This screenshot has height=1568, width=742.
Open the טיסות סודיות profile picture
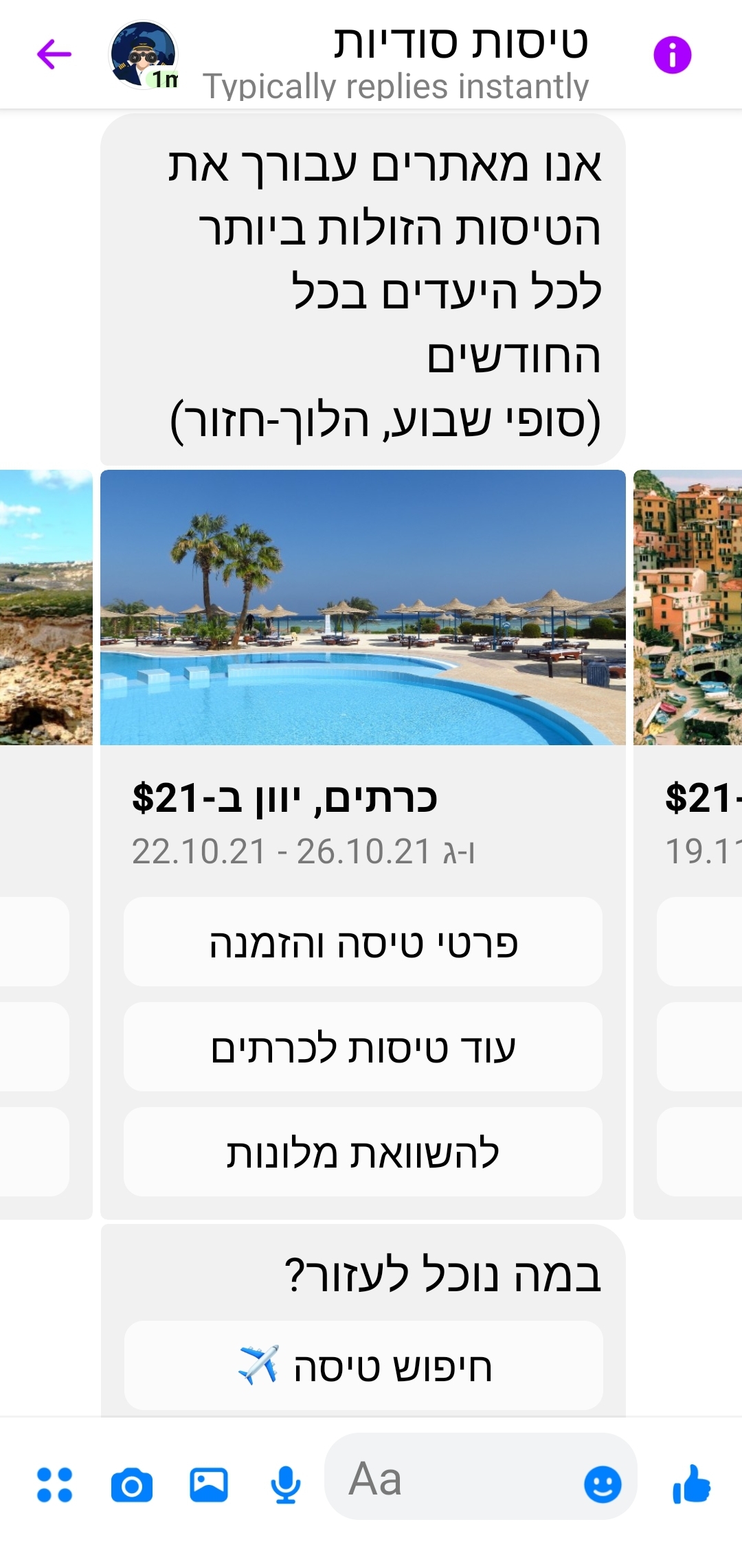coord(144,54)
